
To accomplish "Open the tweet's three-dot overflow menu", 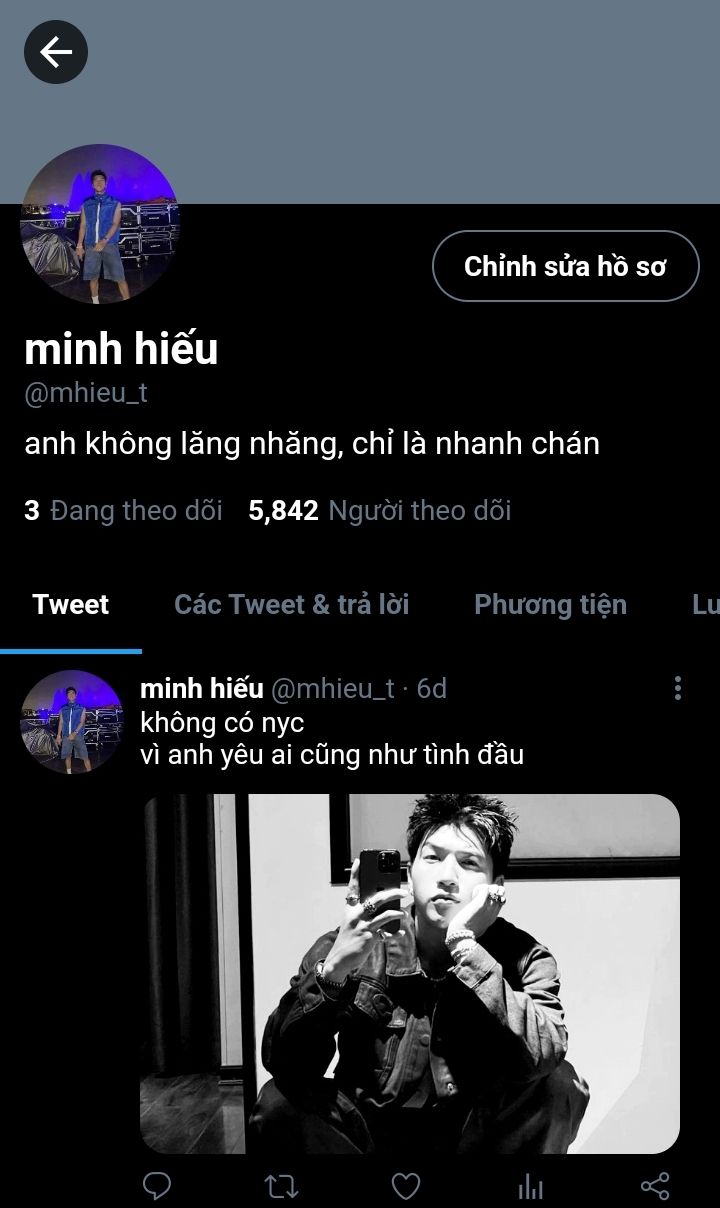I will [678, 688].
